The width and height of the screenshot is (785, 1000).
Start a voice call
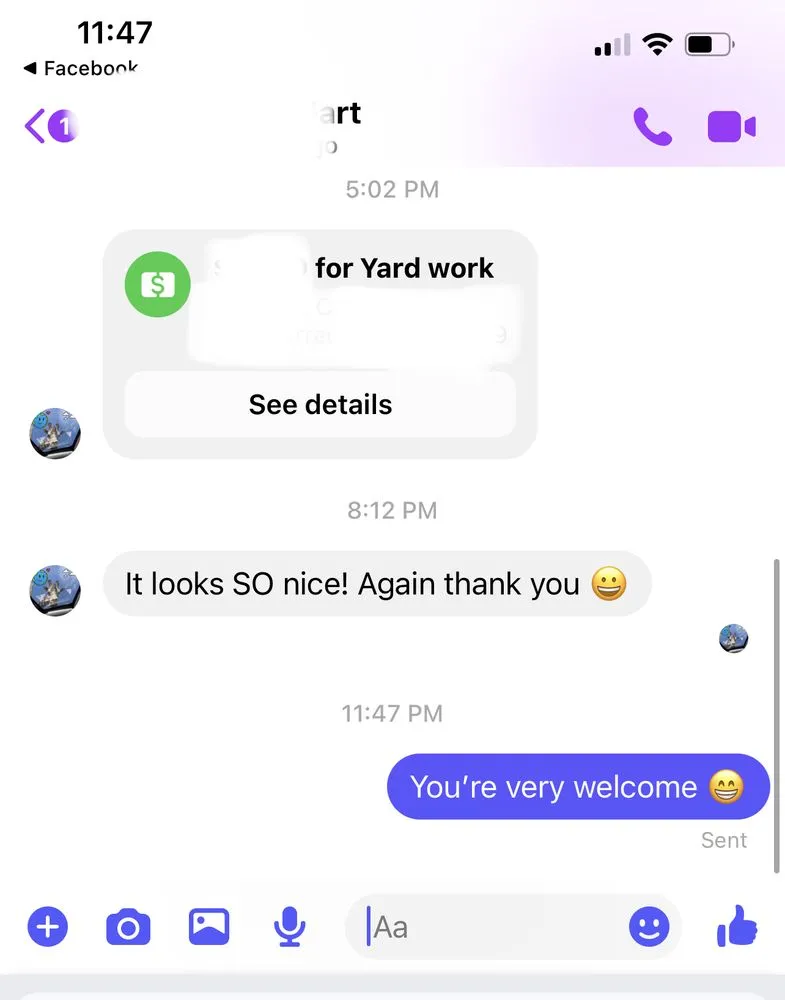(652, 127)
